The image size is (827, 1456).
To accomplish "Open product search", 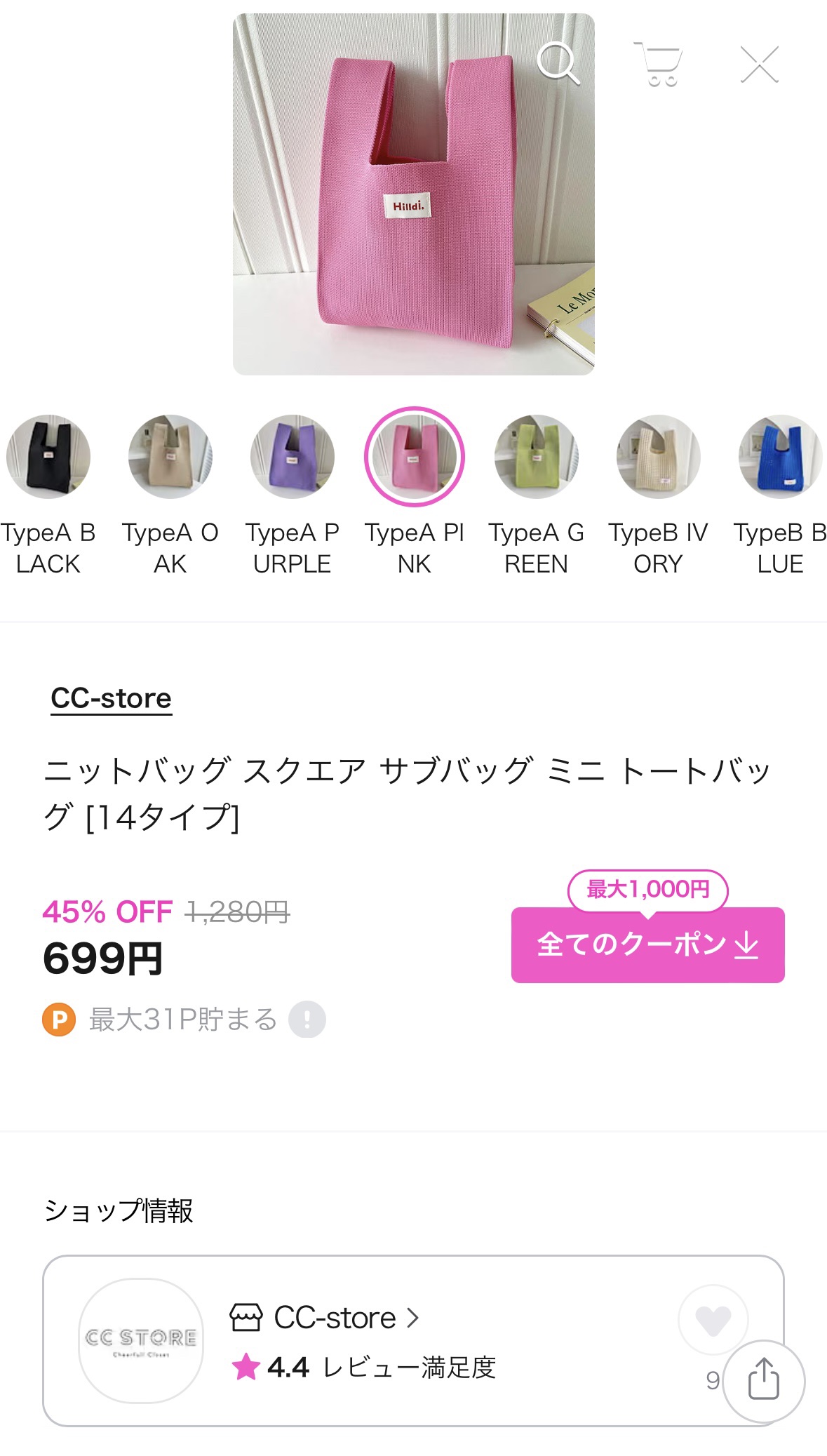I will pos(558,65).
